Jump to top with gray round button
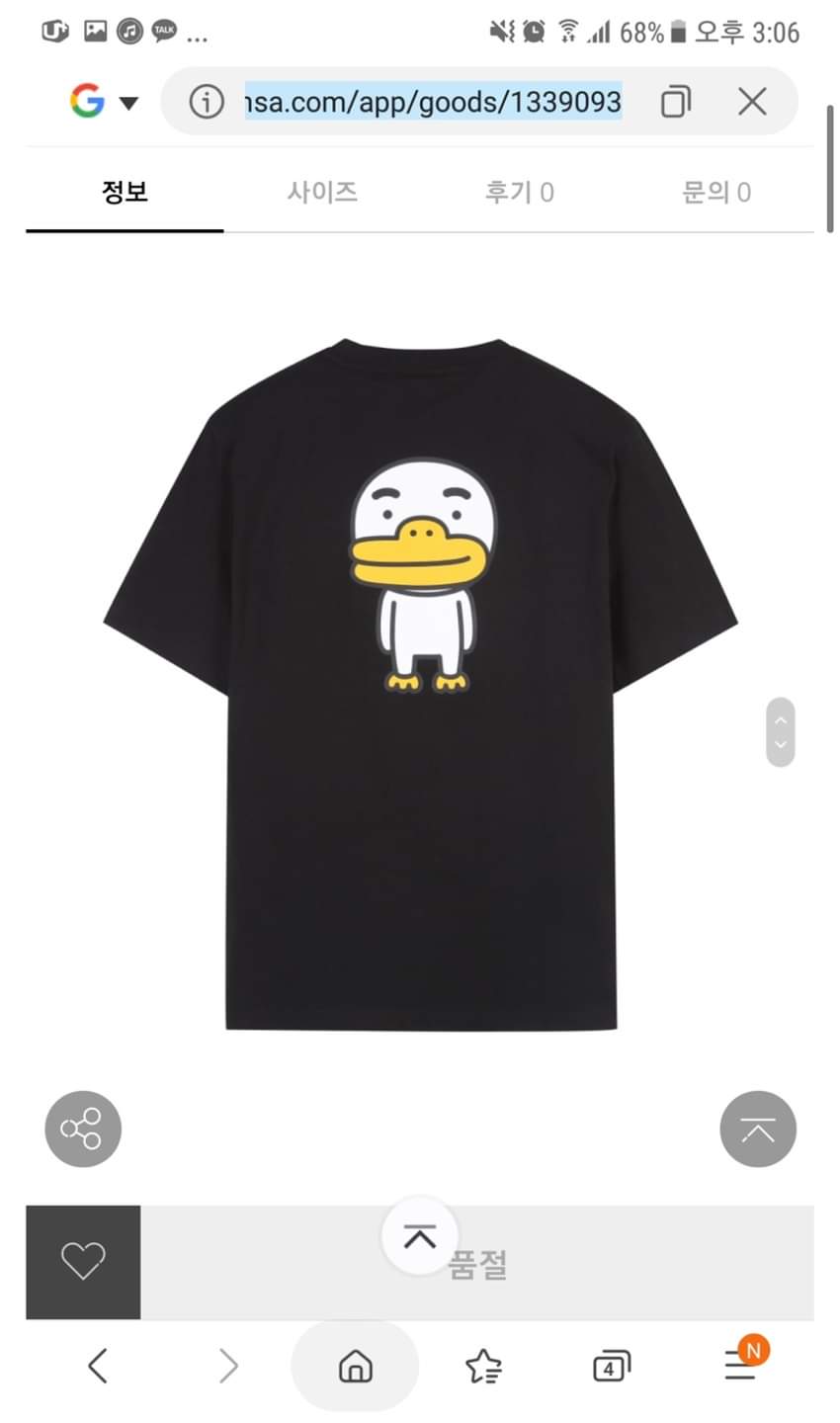 click(758, 1129)
